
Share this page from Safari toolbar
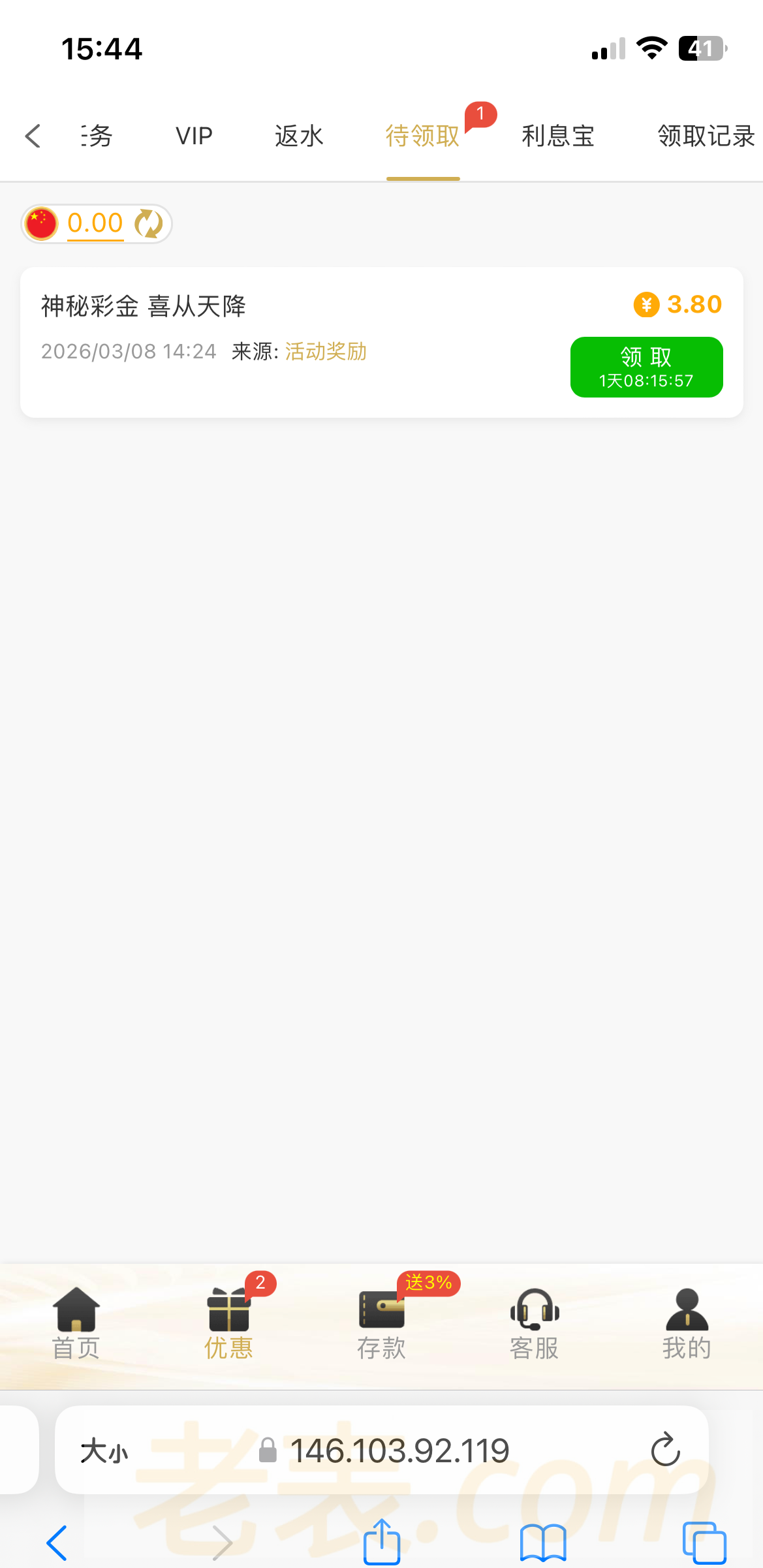click(382, 1543)
